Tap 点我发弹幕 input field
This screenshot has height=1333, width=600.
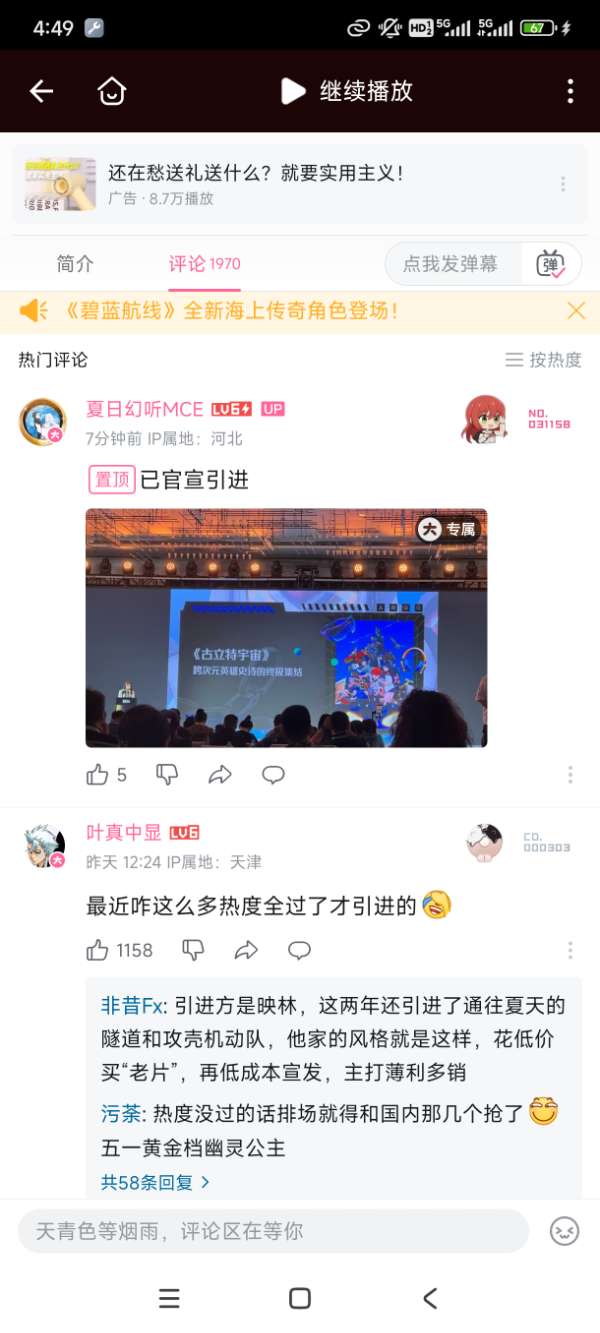click(x=450, y=264)
